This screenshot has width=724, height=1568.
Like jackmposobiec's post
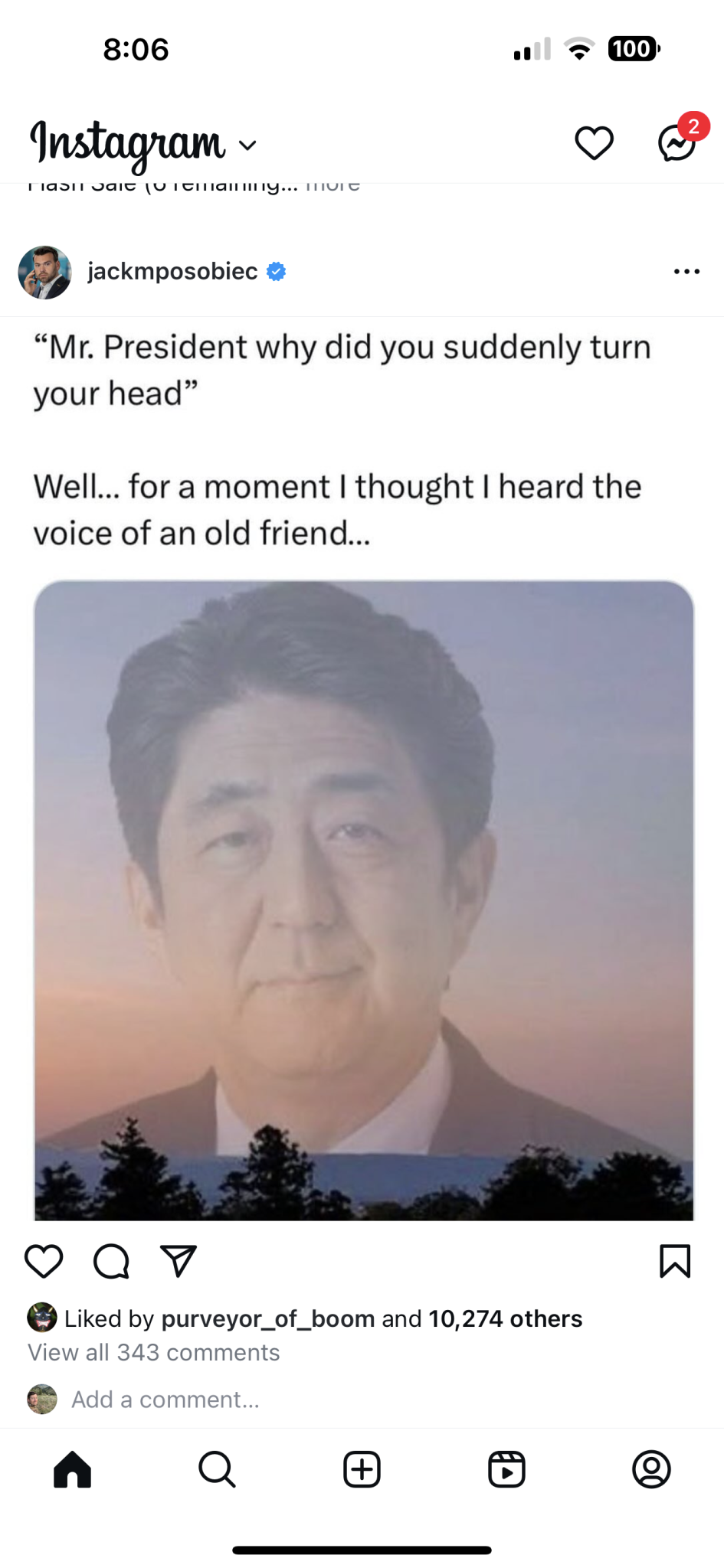pos(44,1261)
